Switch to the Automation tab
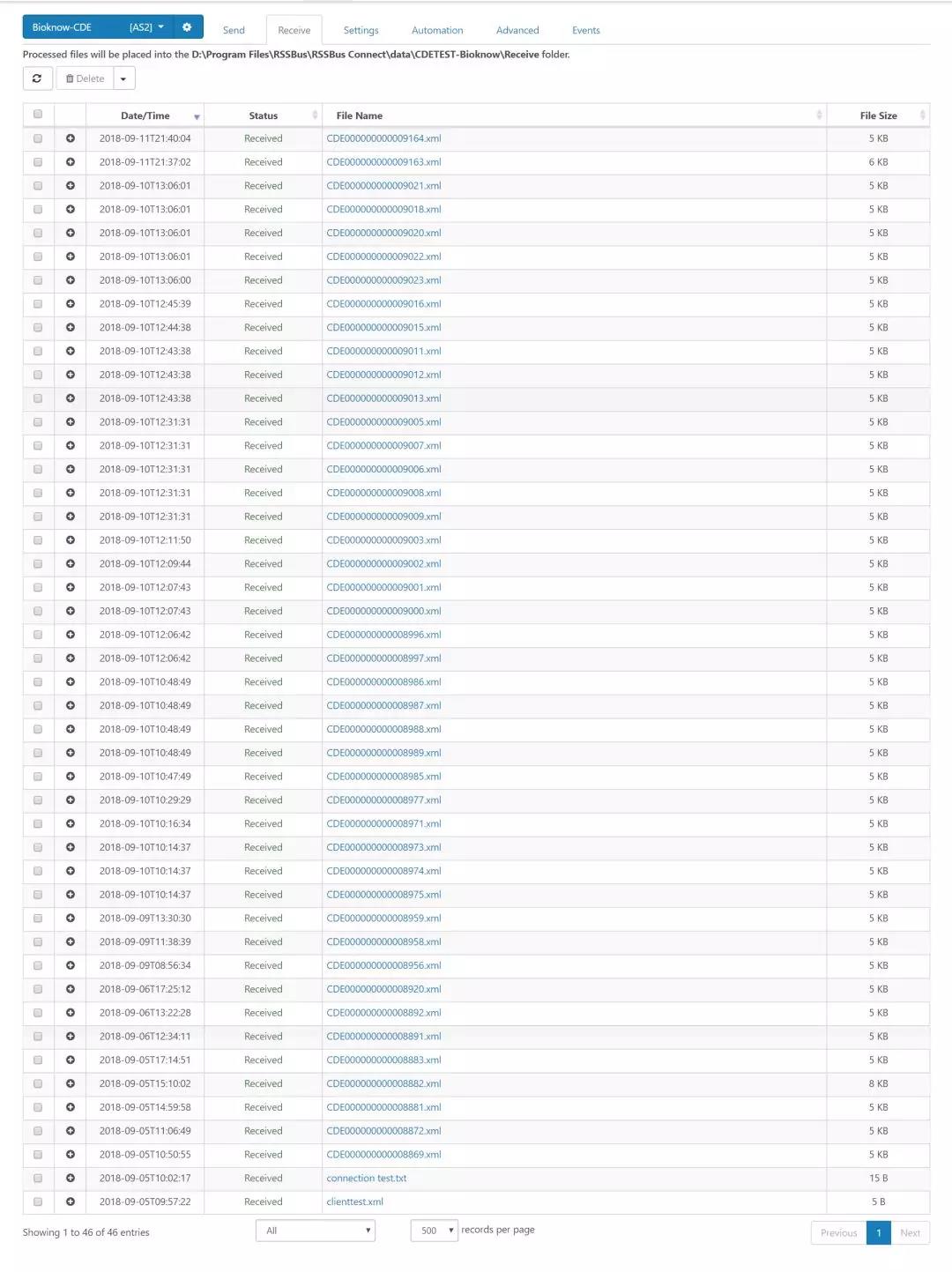This screenshot has width=952, height=1272. coord(437,30)
